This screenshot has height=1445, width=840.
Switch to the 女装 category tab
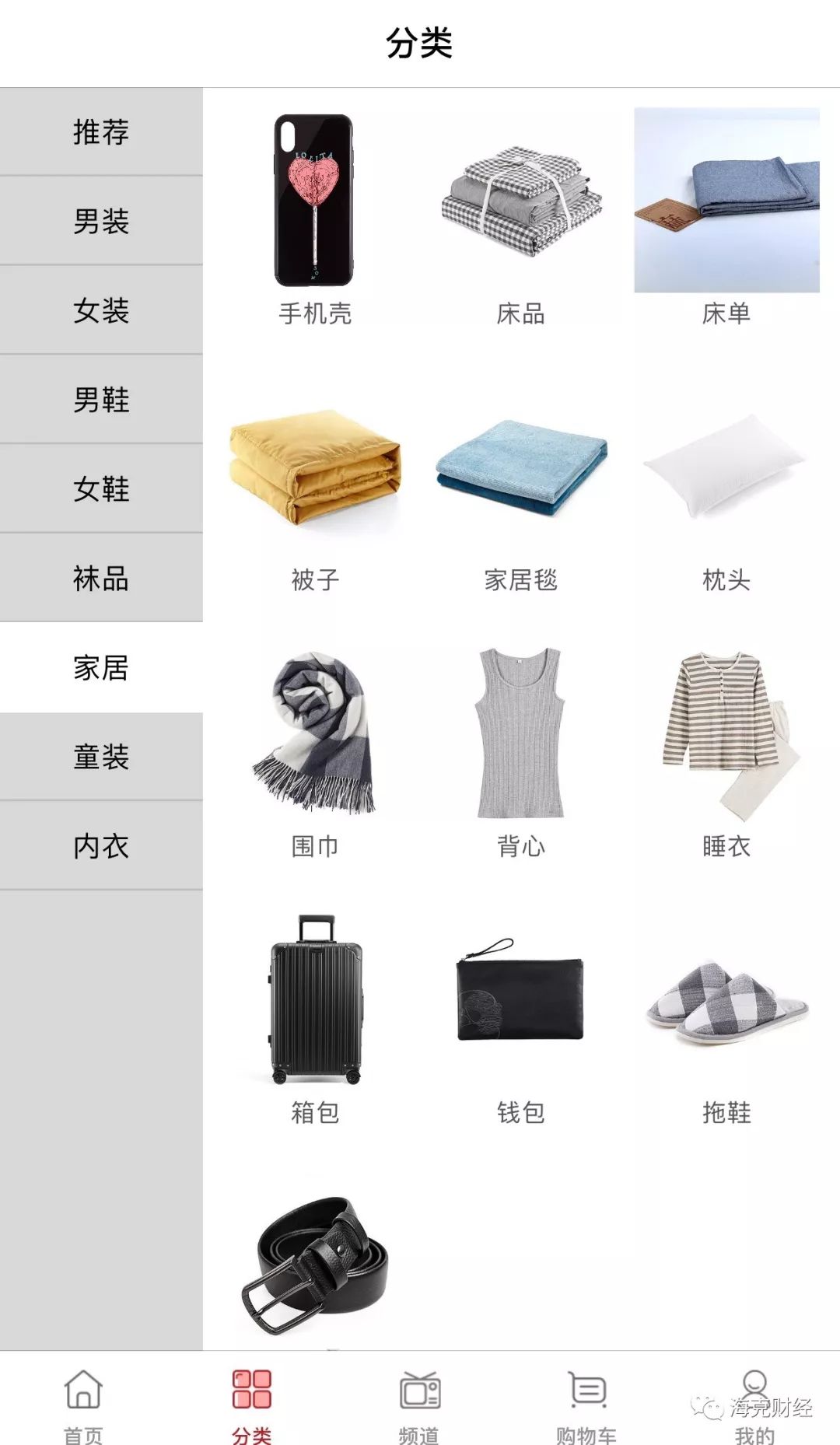(101, 311)
